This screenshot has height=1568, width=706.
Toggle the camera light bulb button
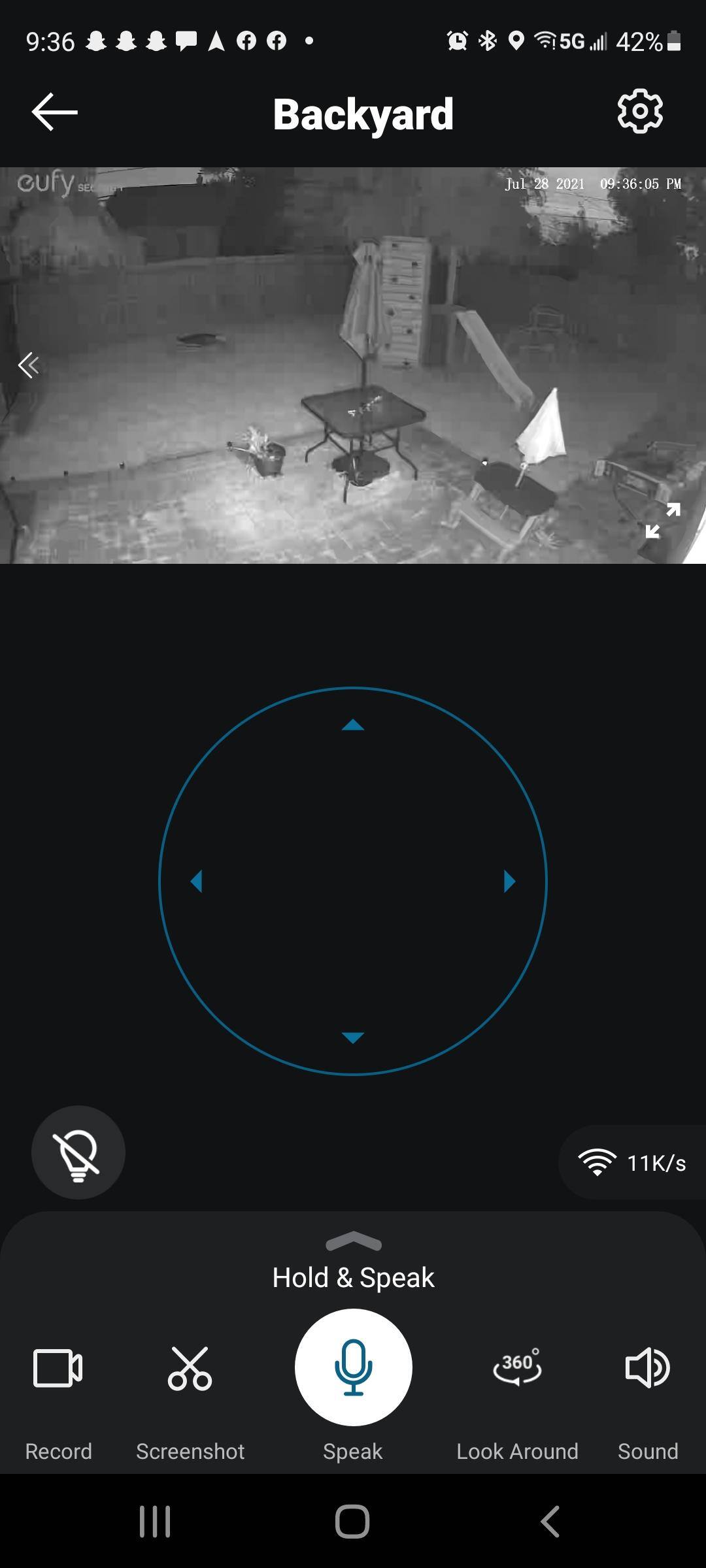click(x=78, y=1152)
